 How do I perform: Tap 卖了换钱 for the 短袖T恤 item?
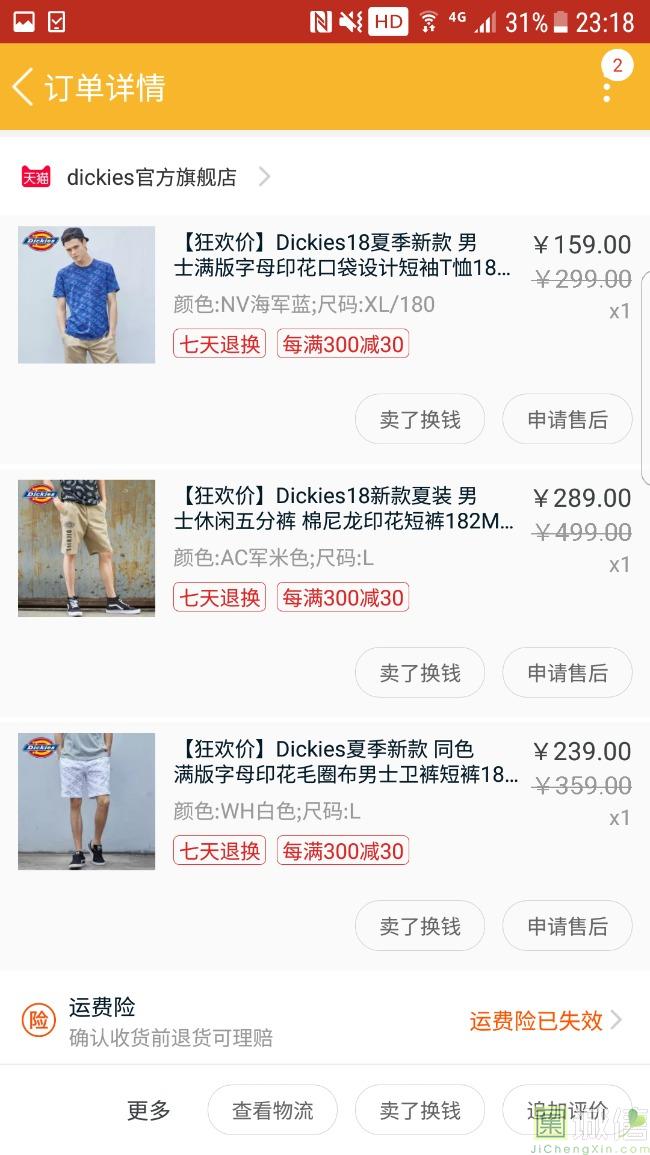coord(420,419)
